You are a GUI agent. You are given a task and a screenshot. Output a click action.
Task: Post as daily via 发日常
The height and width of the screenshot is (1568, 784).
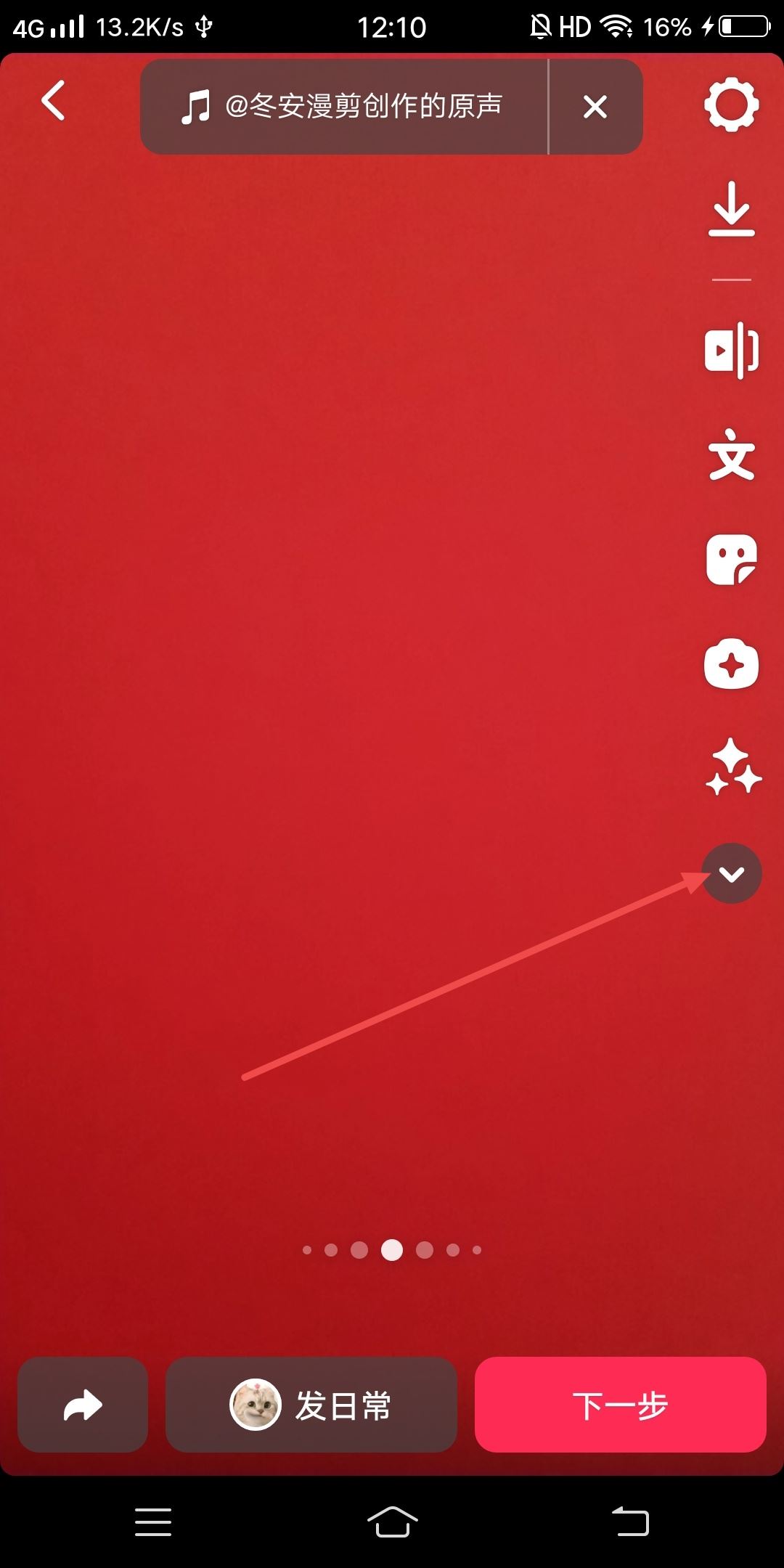point(311,1405)
